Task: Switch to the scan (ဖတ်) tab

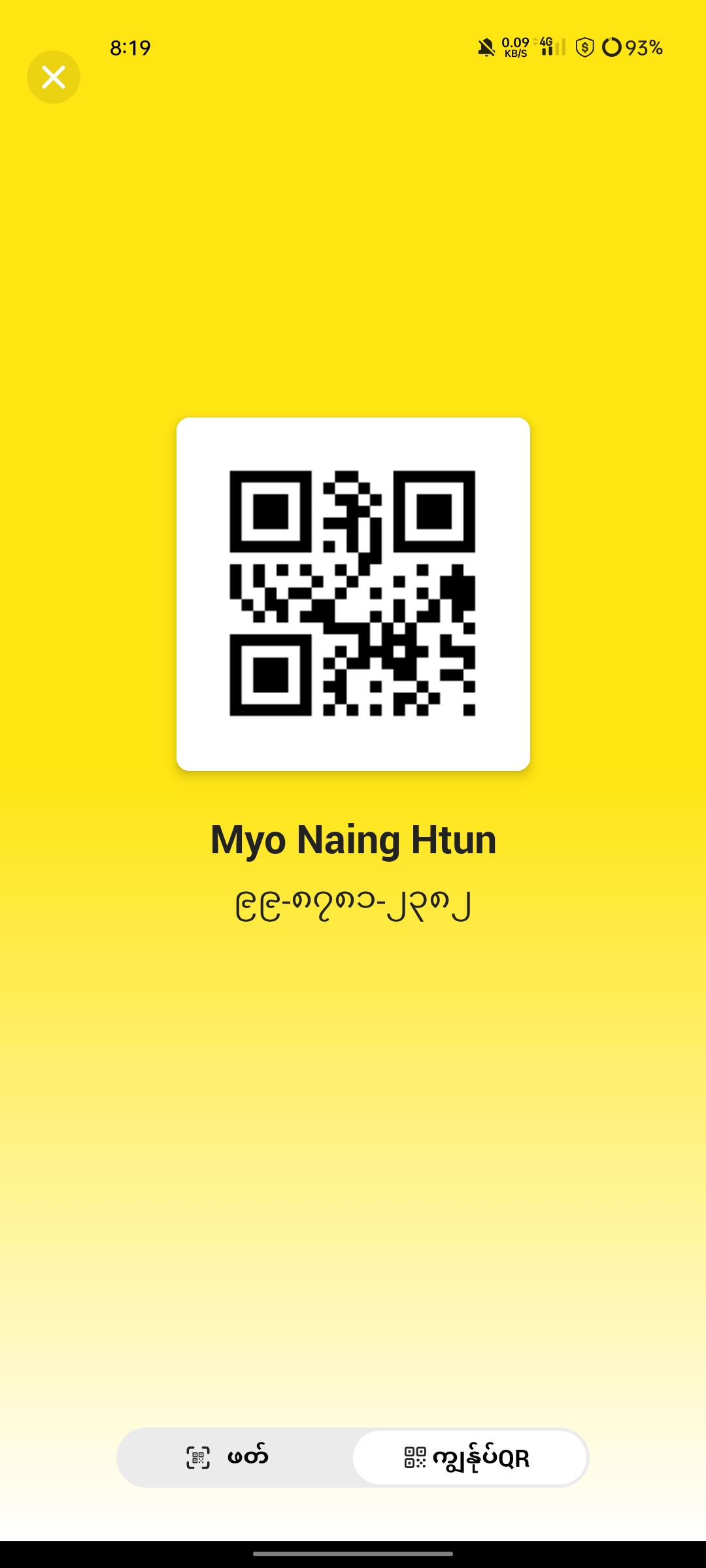Action: (x=235, y=1457)
